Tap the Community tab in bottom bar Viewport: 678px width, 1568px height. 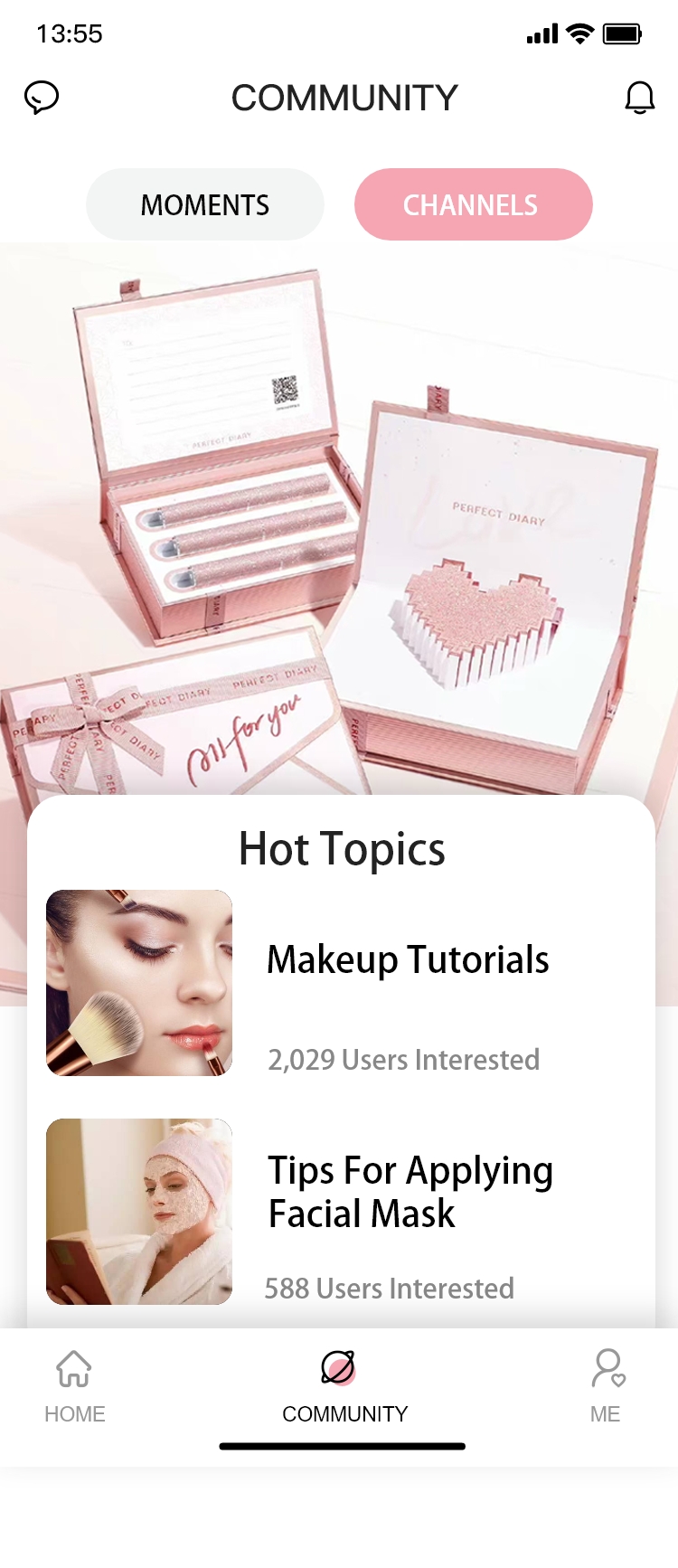[344, 1385]
